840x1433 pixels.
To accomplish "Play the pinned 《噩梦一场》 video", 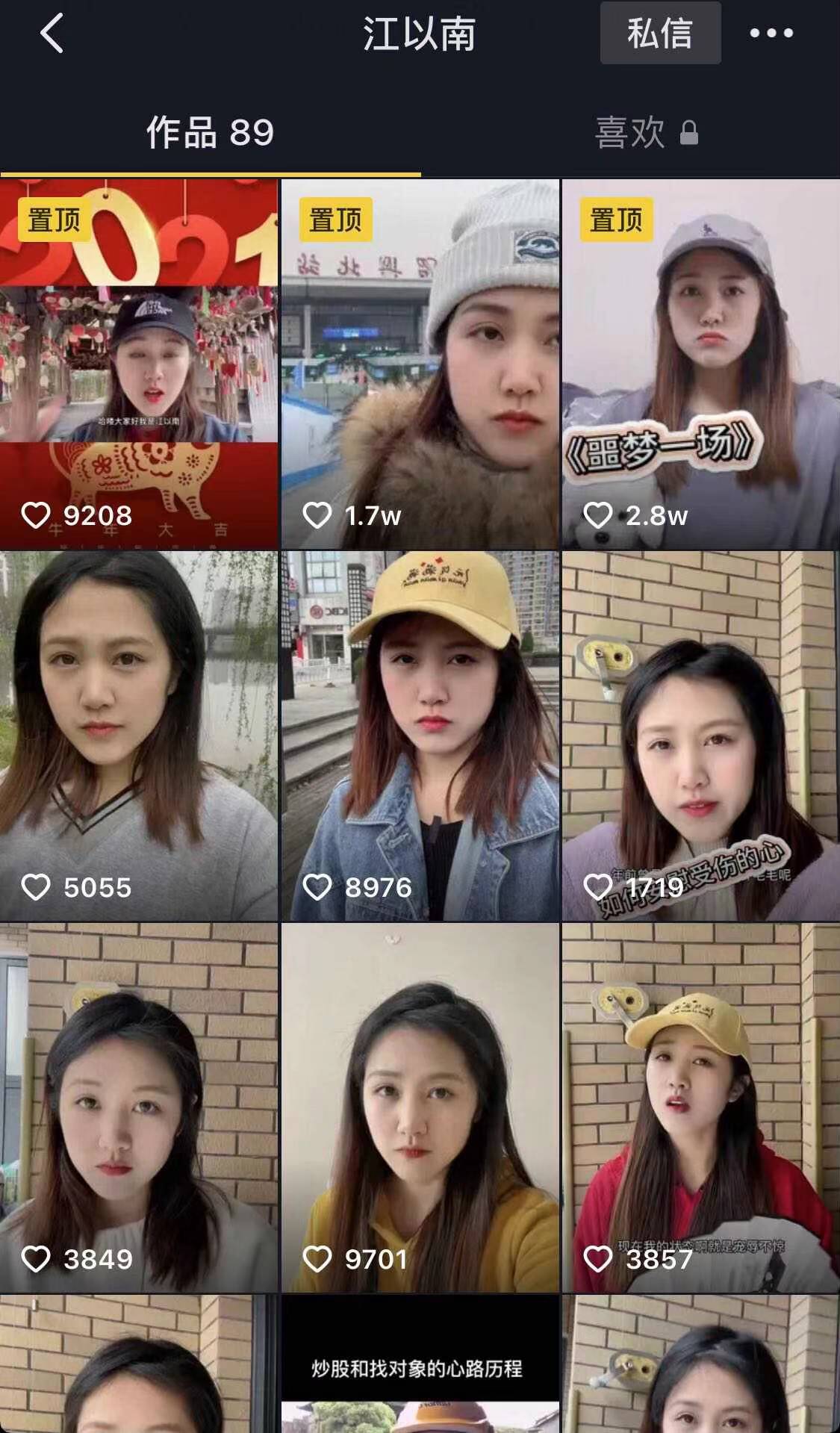I will [700, 364].
